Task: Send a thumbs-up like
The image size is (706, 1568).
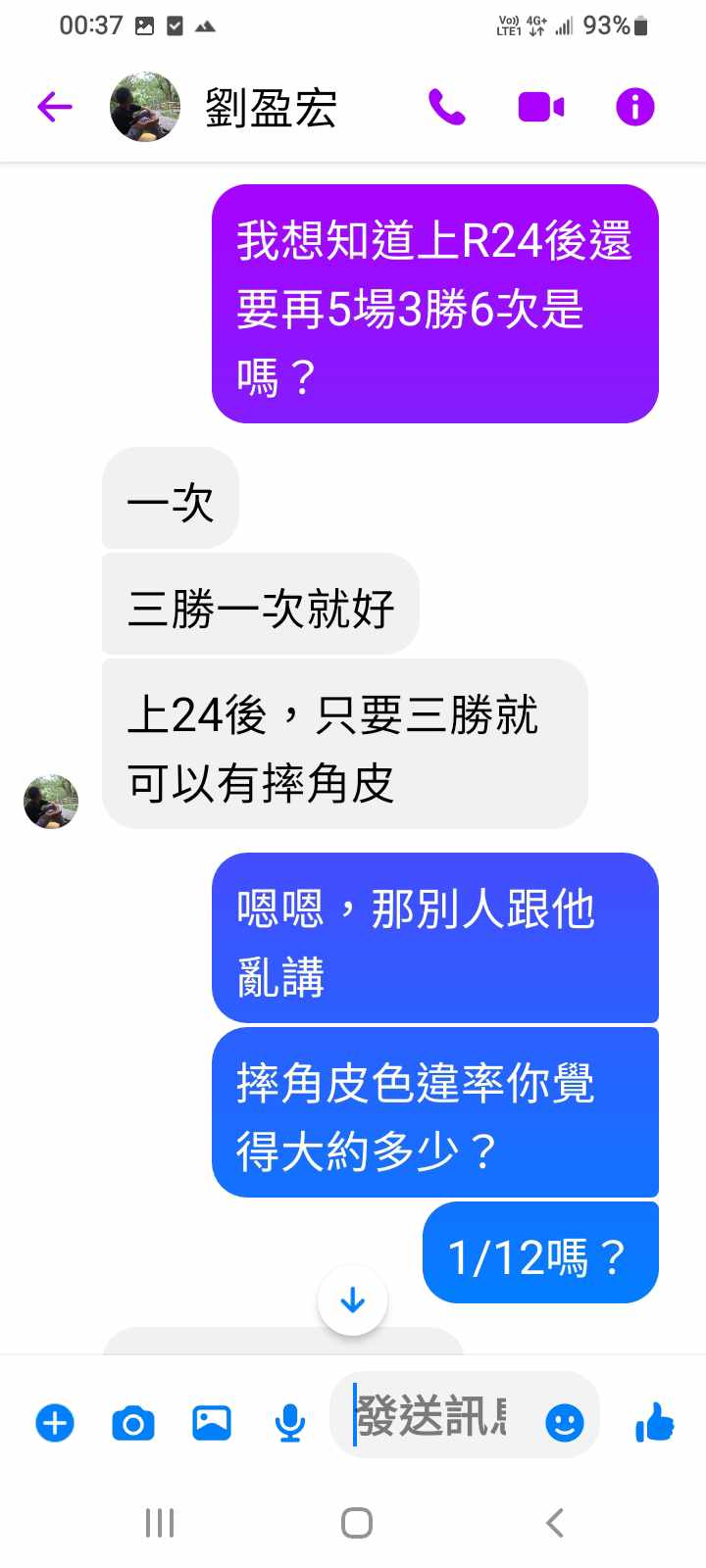Action: 655,1422
